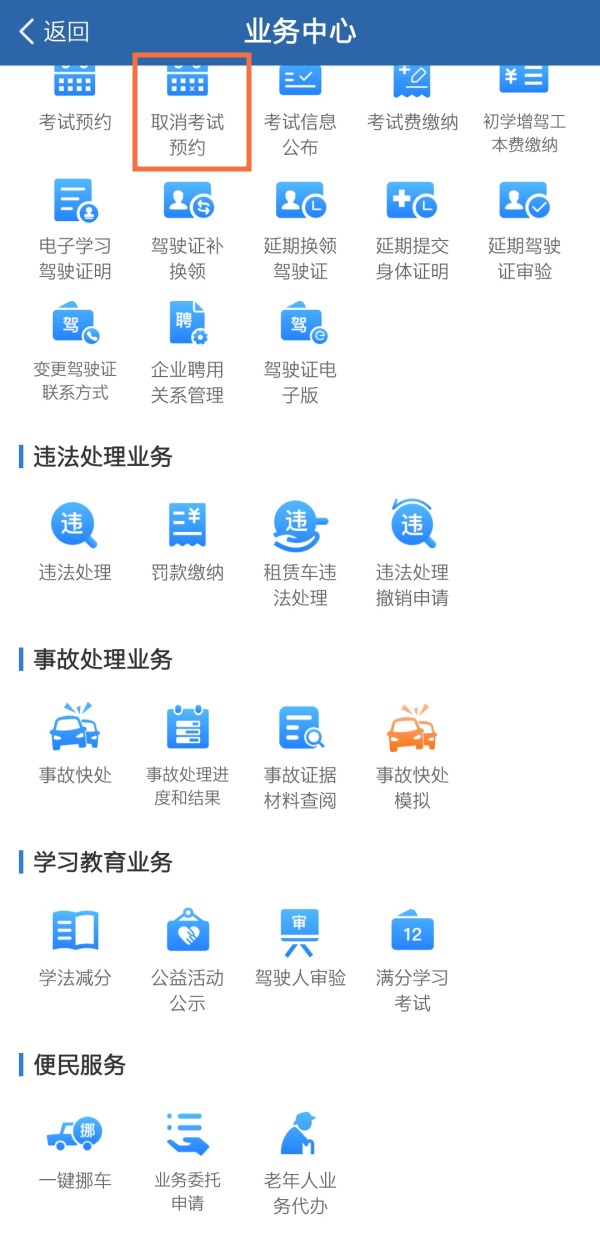Tap 考试费缴纳
The height and width of the screenshot is (1244, 600).
point(412,100)
